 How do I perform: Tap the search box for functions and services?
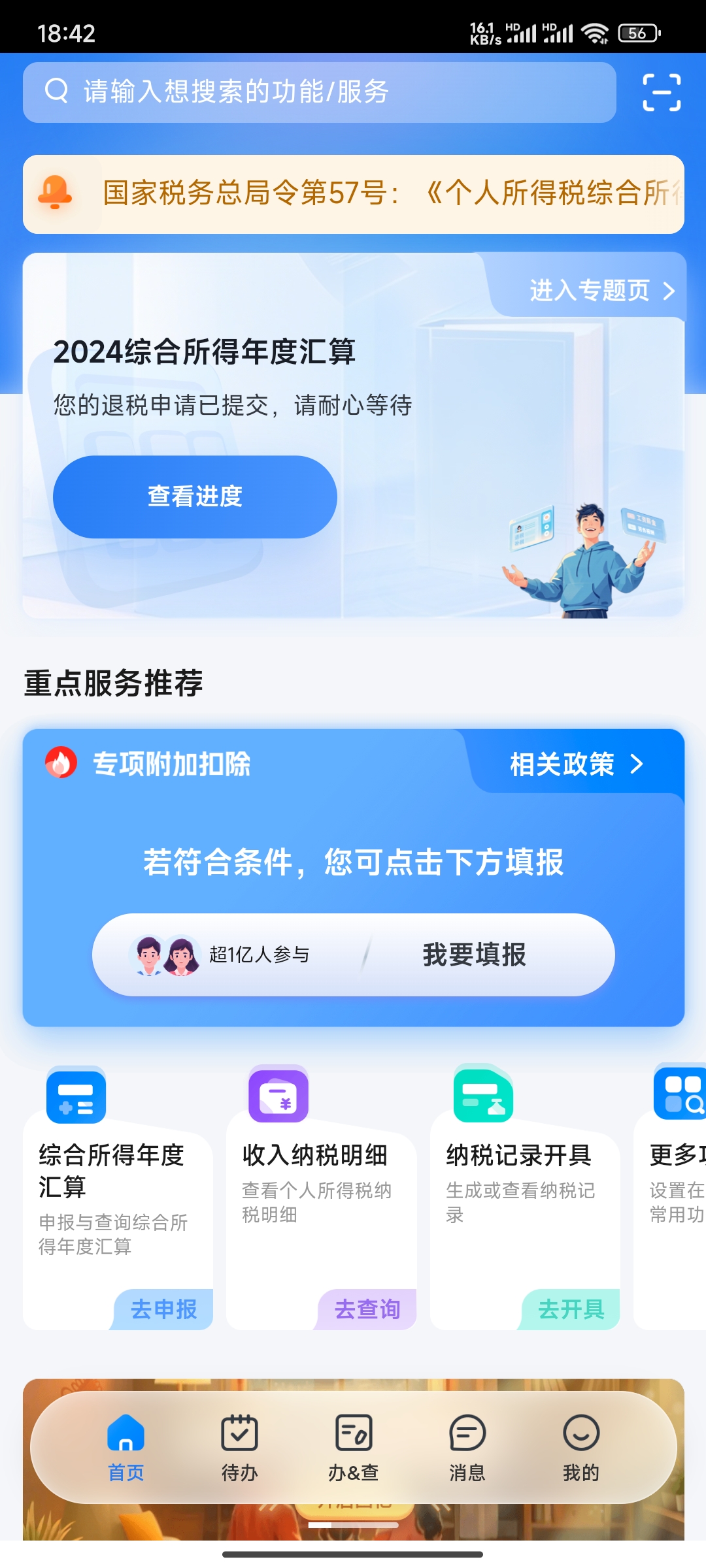(319, 92)
